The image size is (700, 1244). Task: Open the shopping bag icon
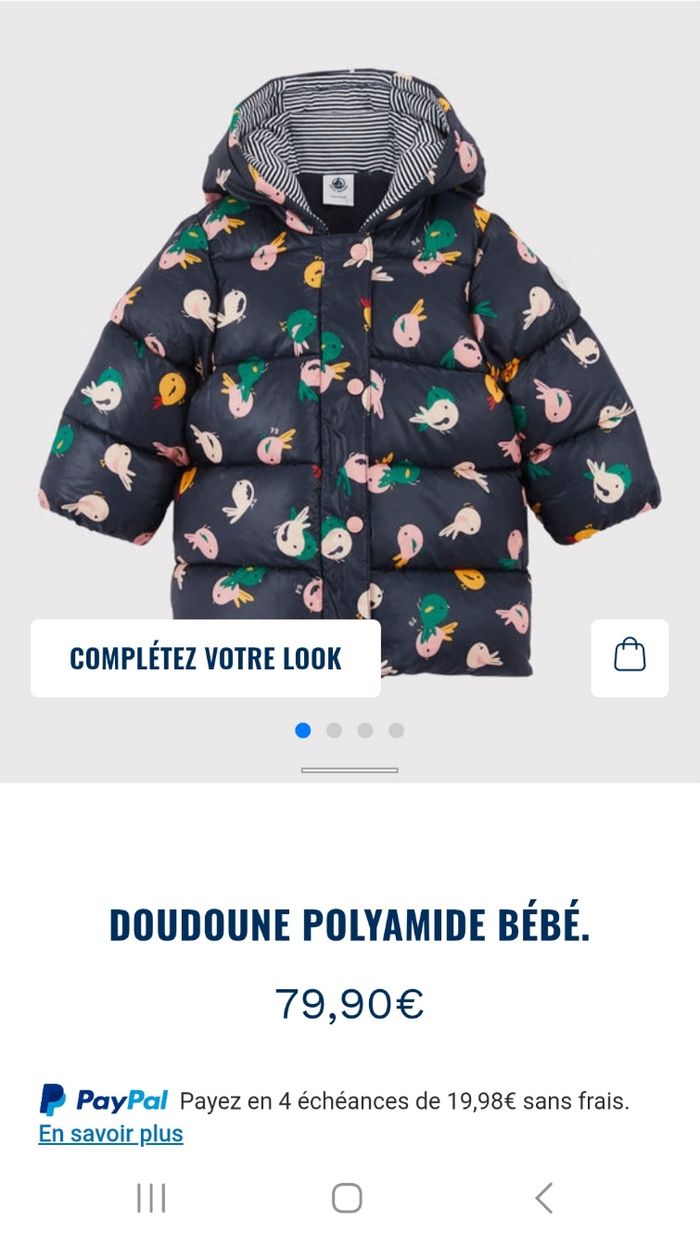(629, 657)
